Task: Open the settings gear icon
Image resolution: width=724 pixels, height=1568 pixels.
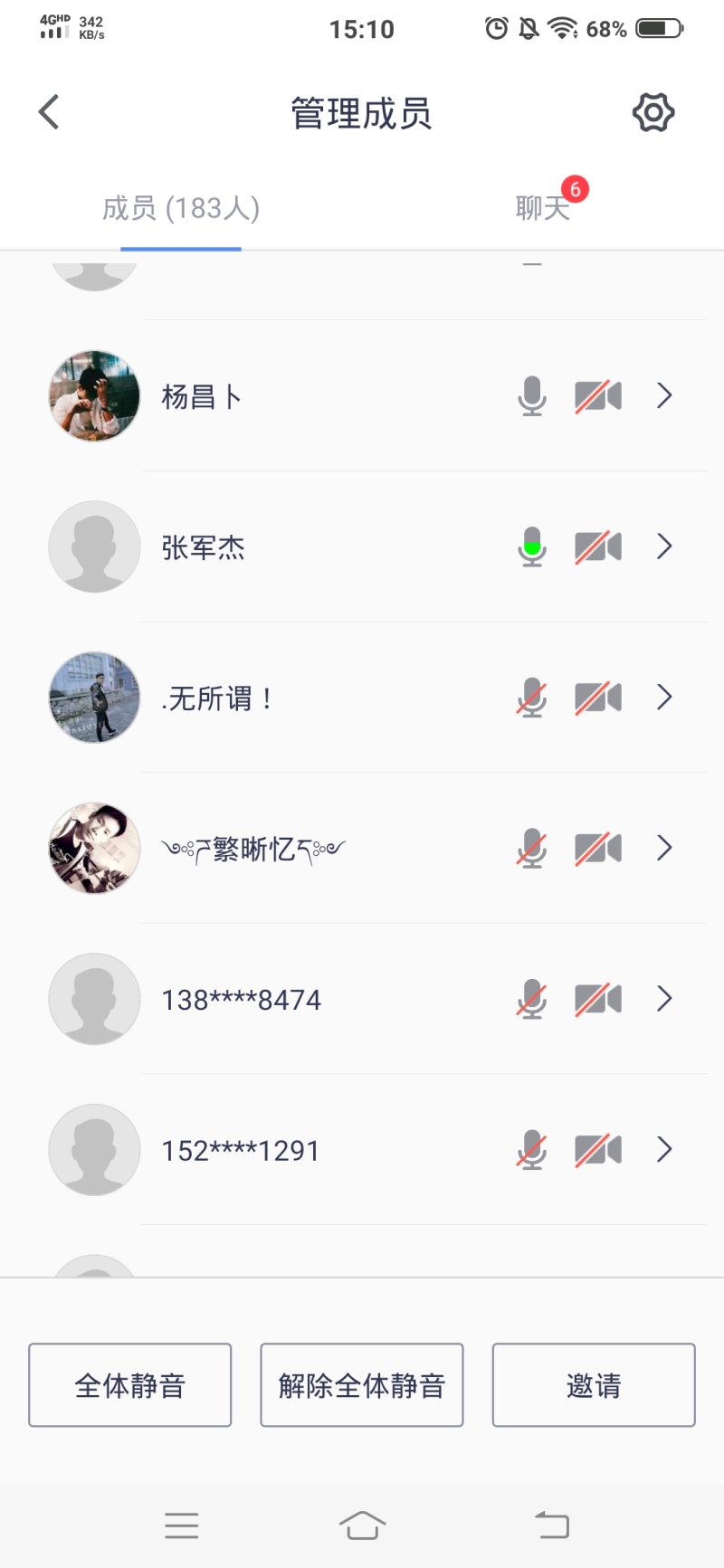Action: click(x=653, y=113)
